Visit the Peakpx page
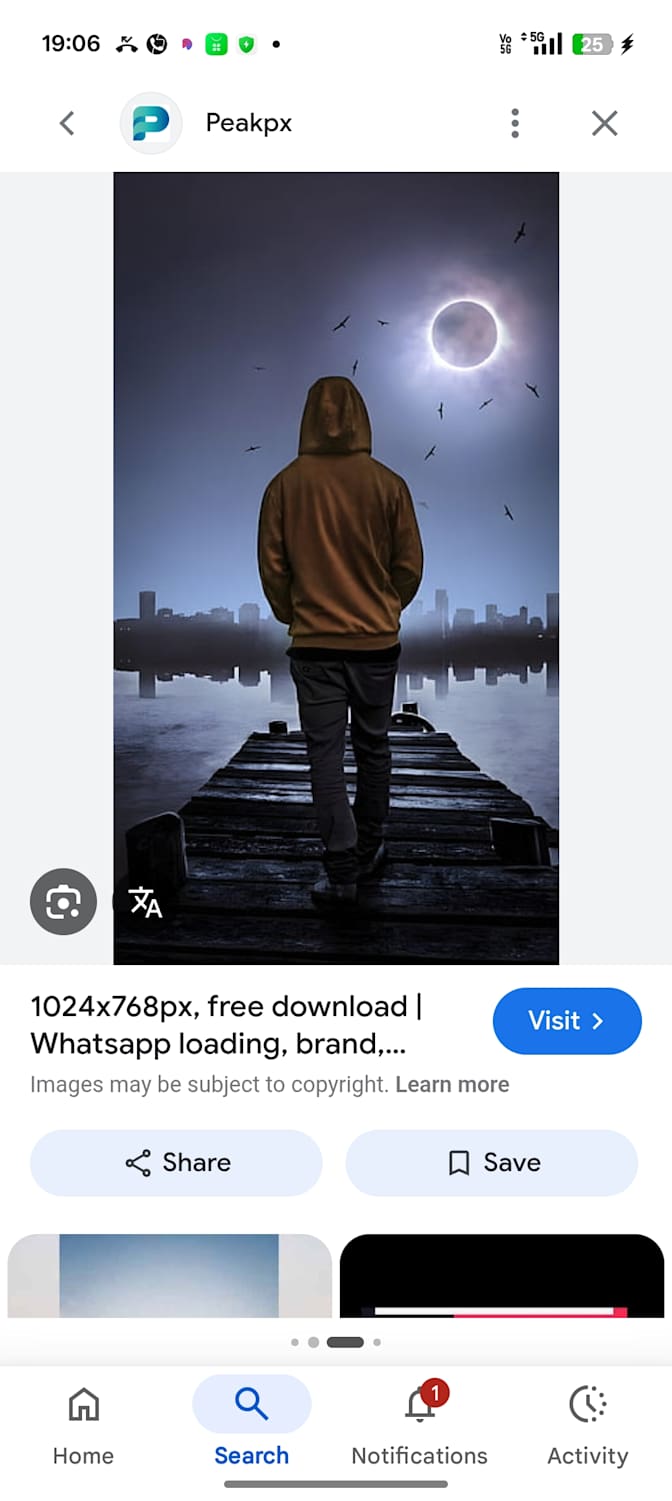 point(567,1021)
